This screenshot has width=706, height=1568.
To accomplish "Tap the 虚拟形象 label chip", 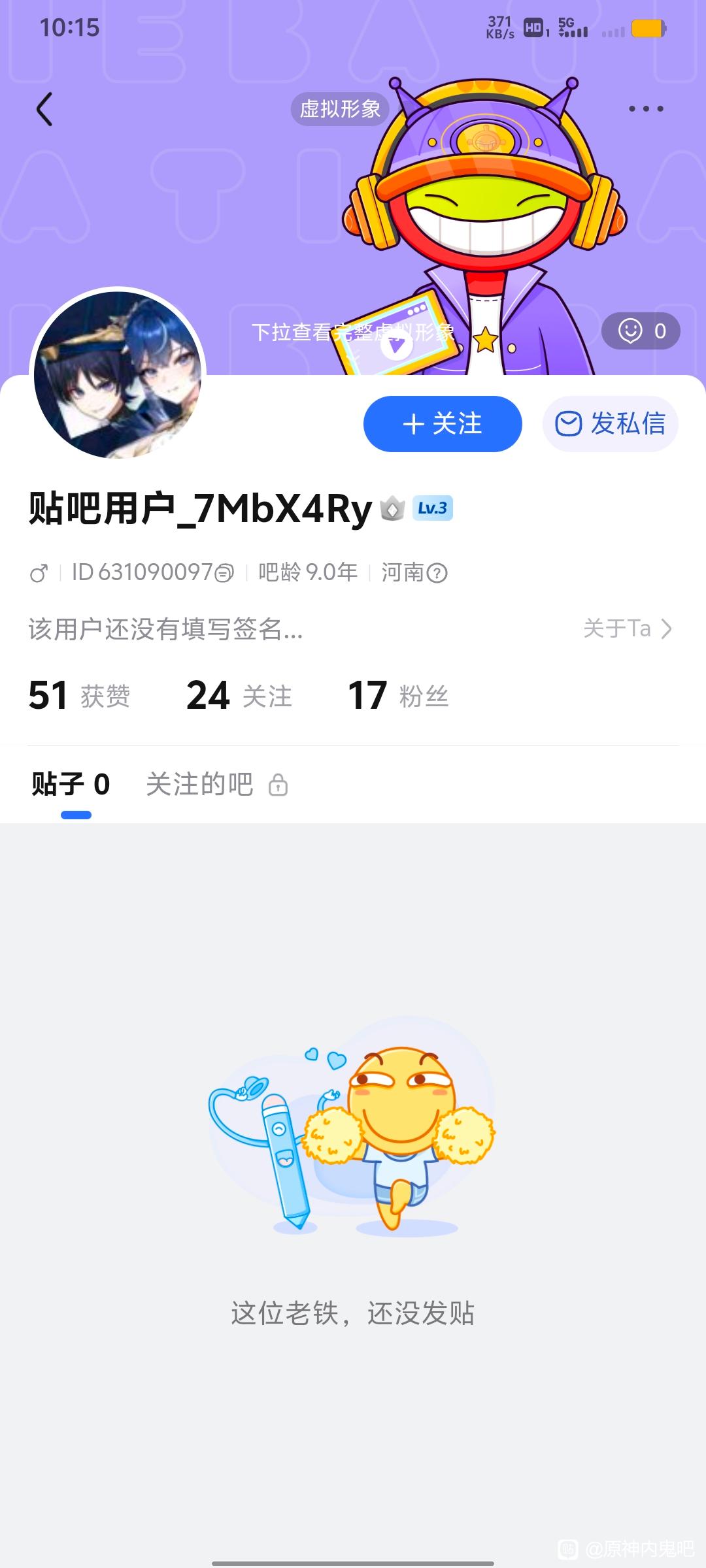I will [x=340, y=108].
